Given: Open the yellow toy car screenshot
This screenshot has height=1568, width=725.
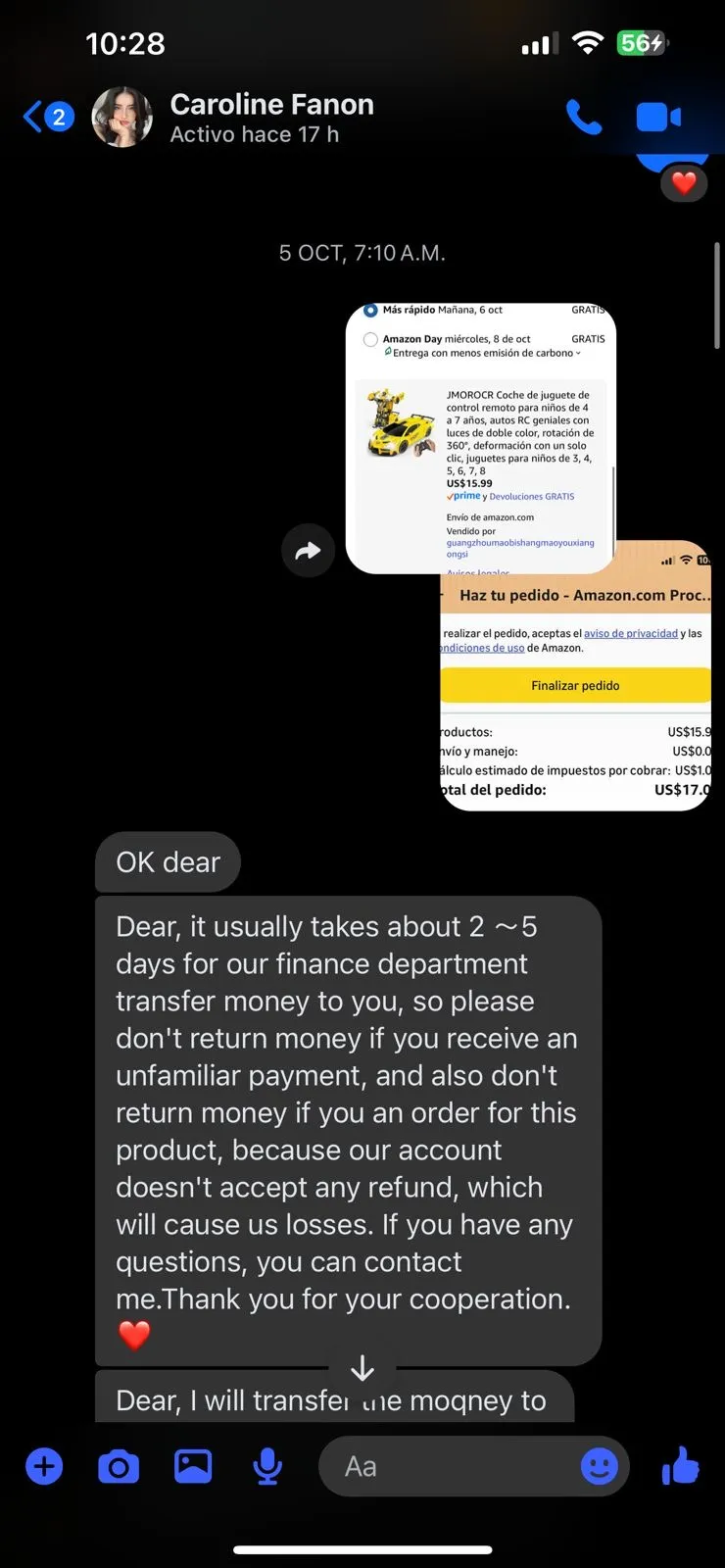Looking at the screenshot, I should pyautogui.click(x=480, y=436).
